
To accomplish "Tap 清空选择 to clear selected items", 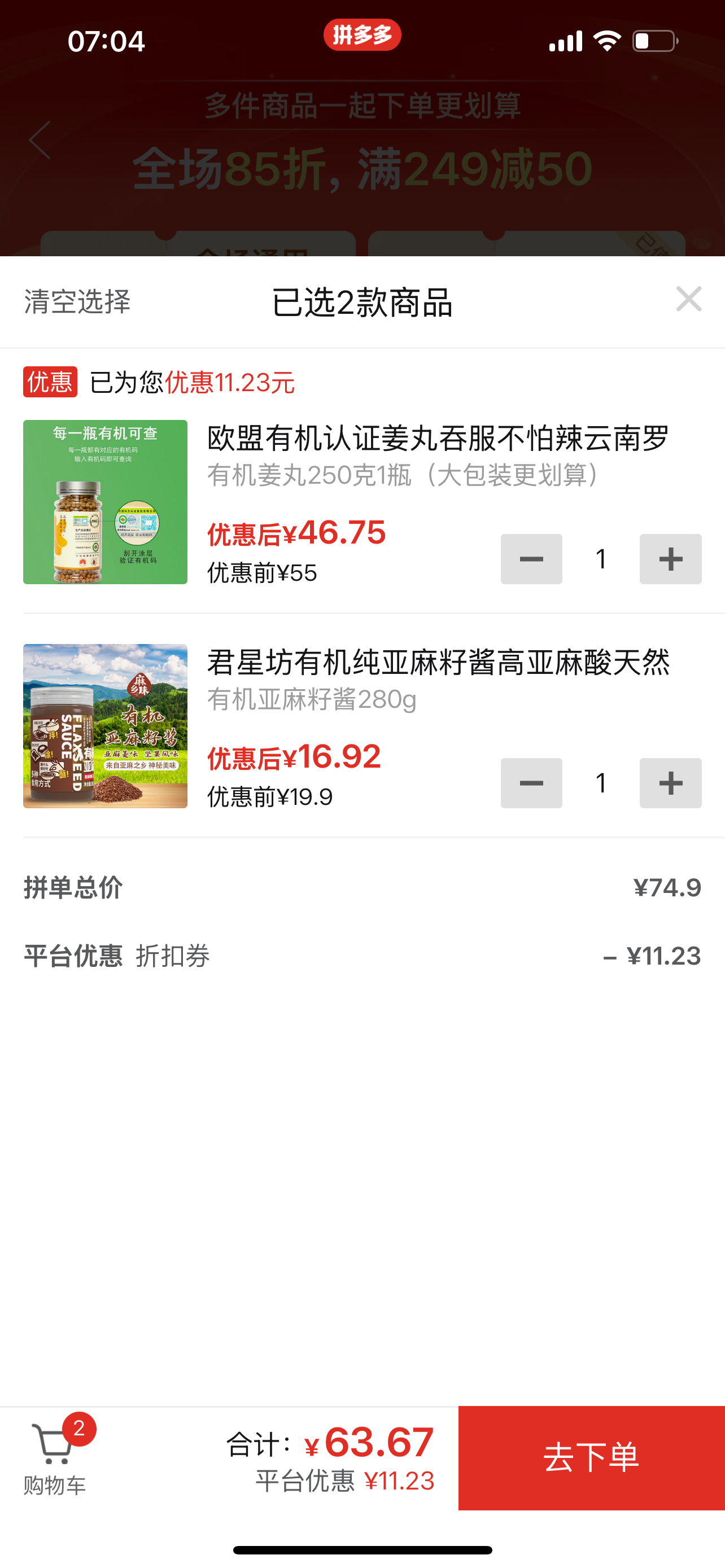I will coord(77,302).
